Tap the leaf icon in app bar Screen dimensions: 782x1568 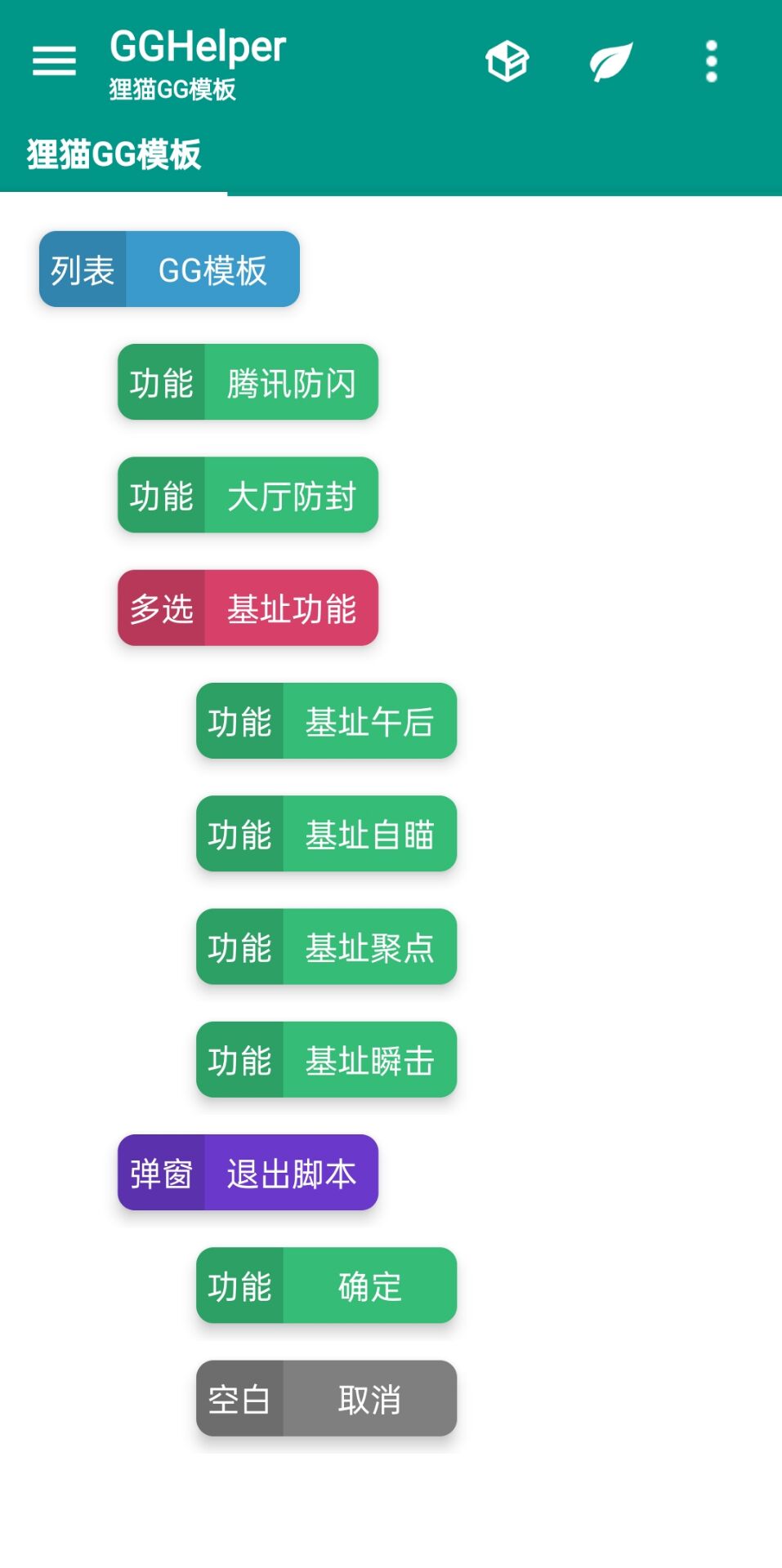(x=610, y=61)
